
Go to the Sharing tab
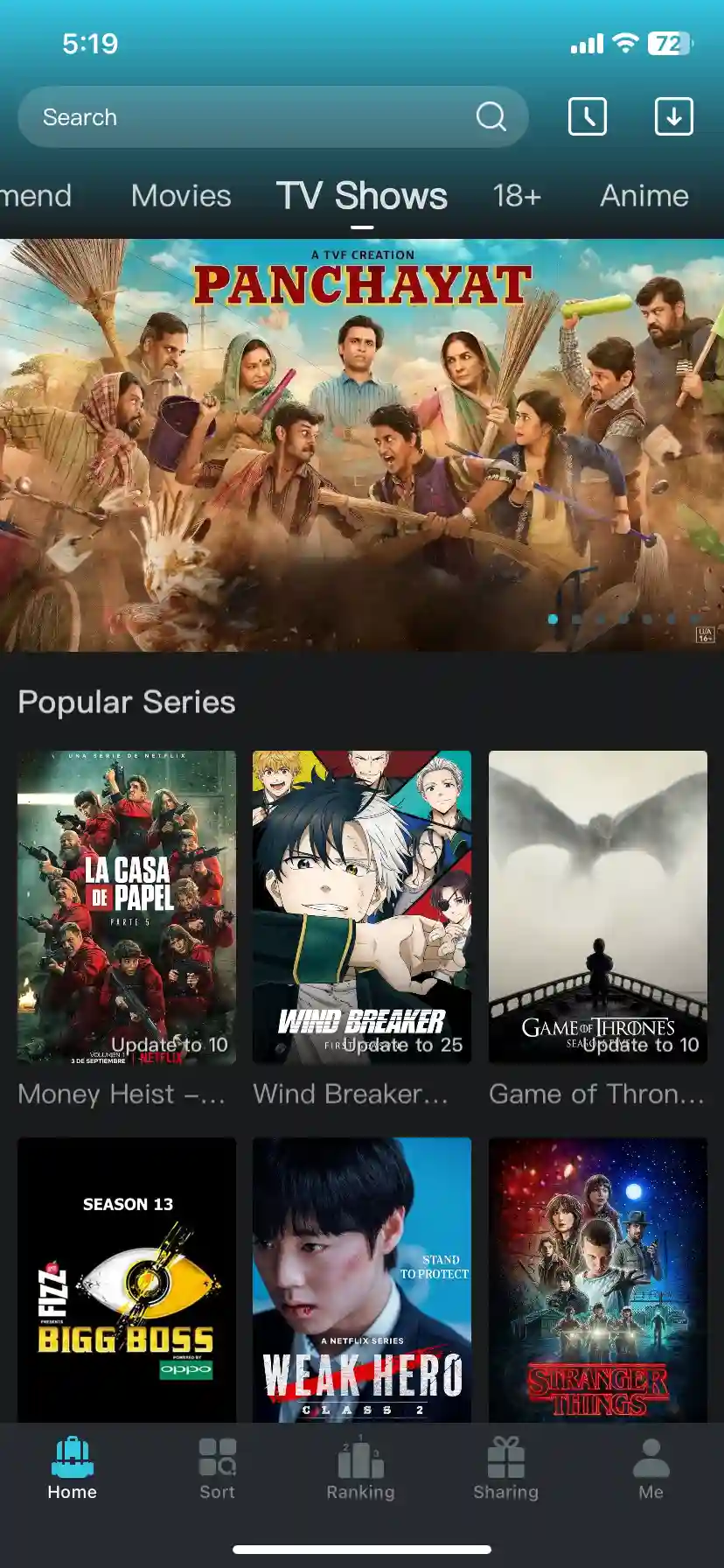[x=506, y=1470]
